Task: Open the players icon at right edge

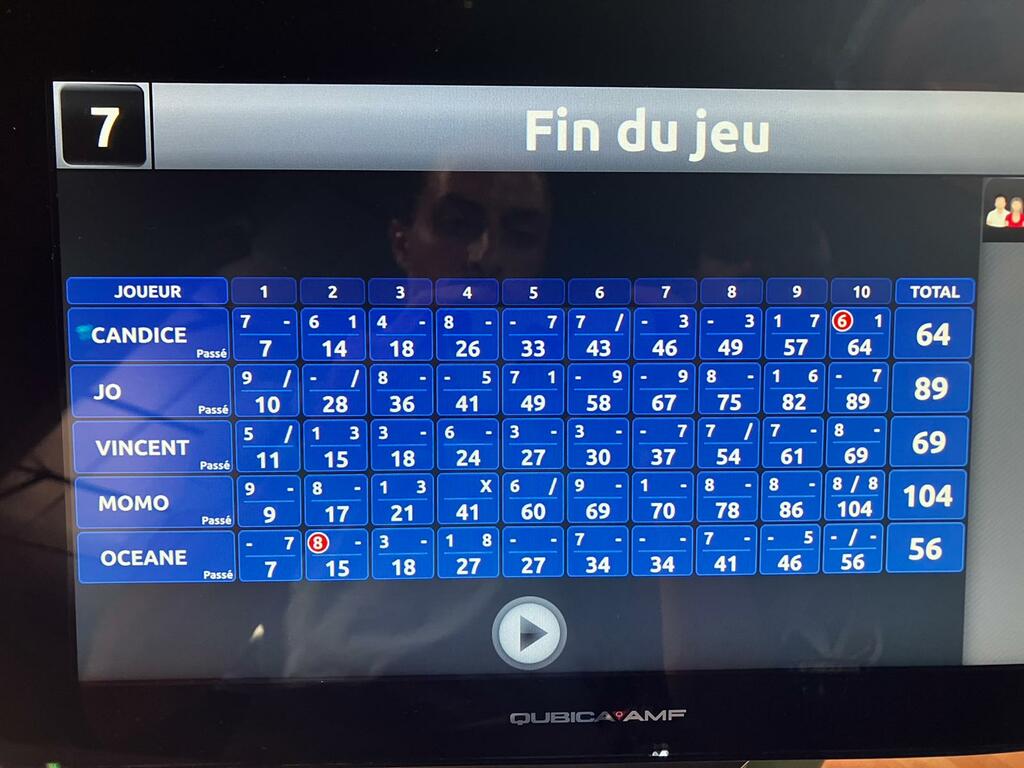Action: (1005, 211)
